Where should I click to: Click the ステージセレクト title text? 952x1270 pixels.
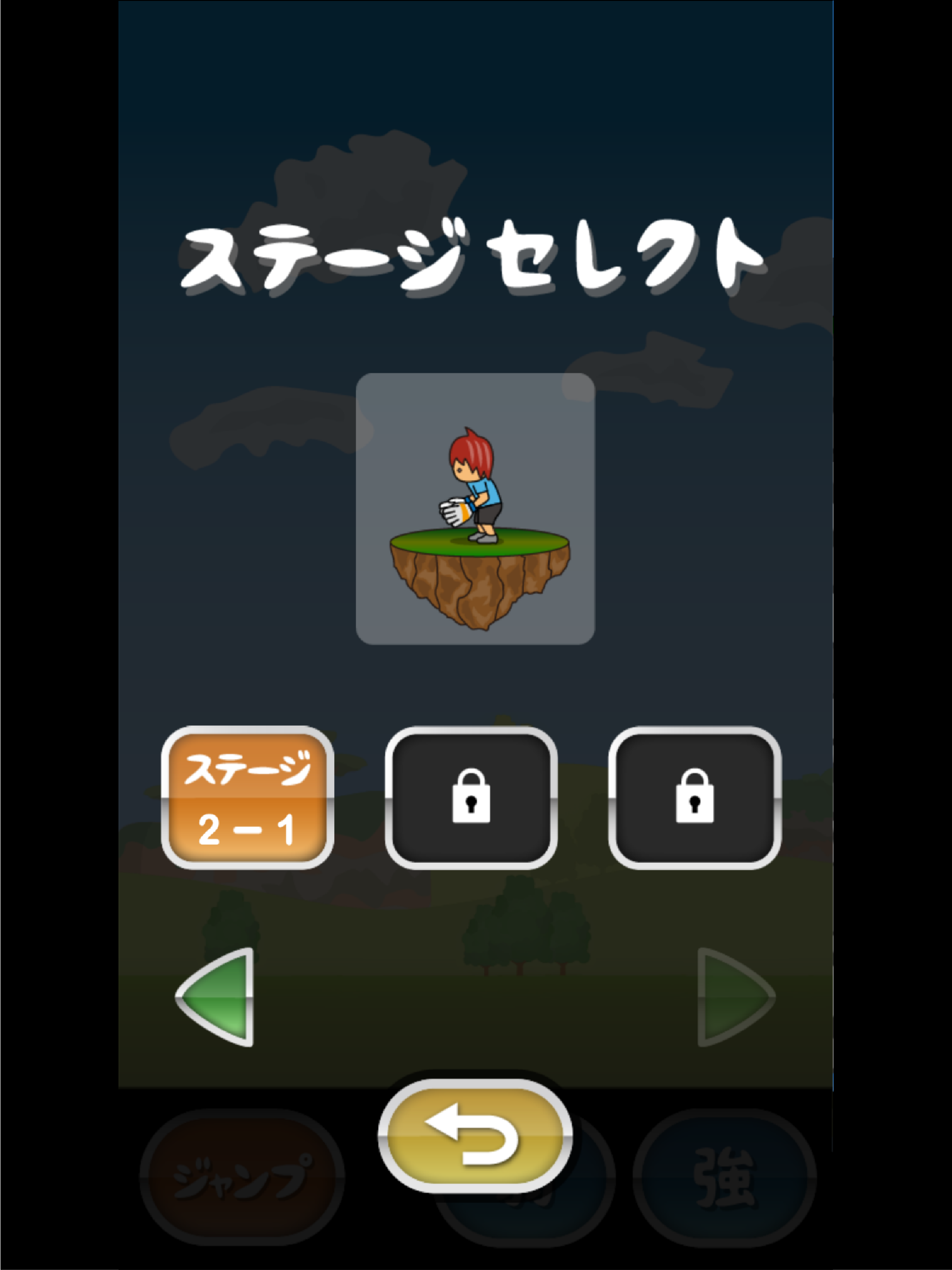474,258
